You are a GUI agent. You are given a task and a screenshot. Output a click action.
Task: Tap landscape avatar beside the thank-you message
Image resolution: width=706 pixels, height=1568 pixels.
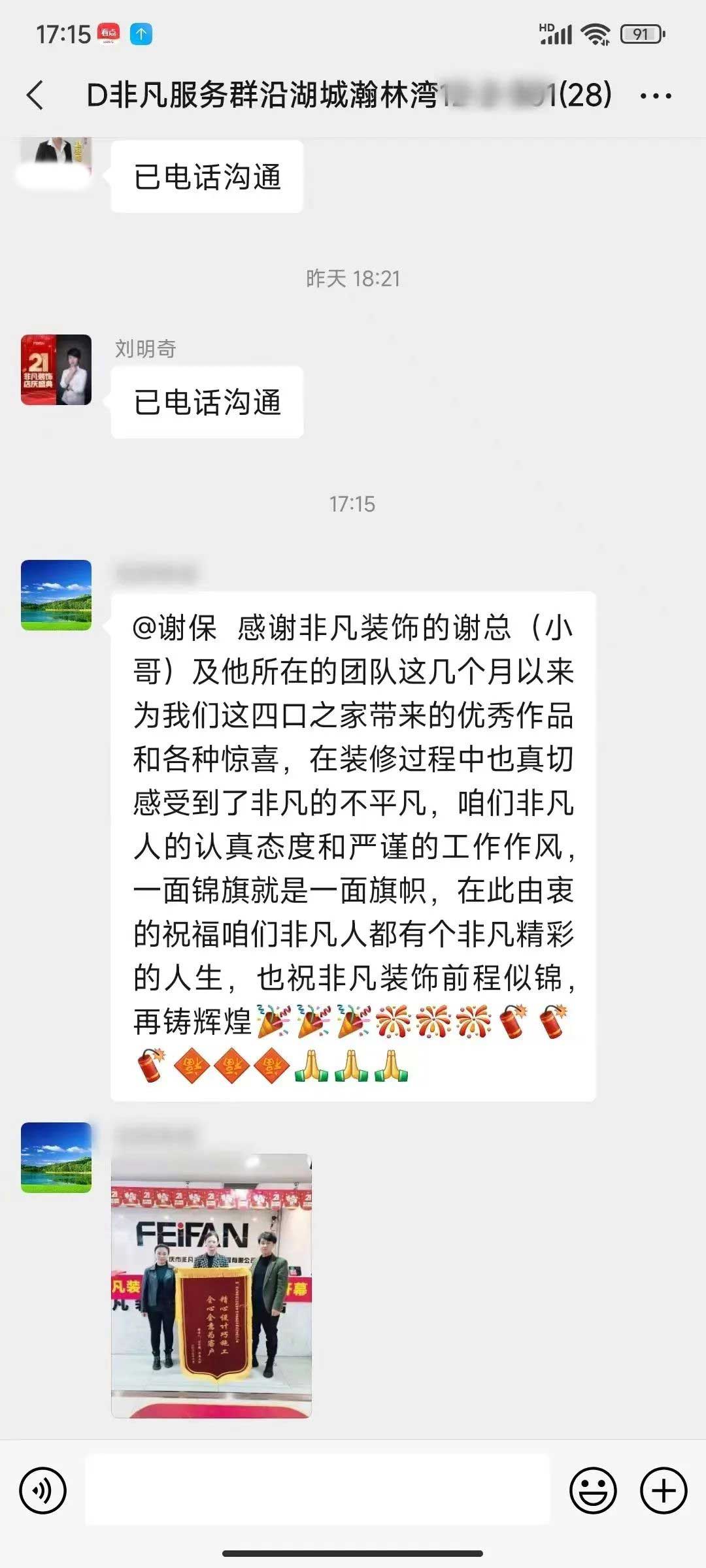pyautogui.click(x=56, y=595)
